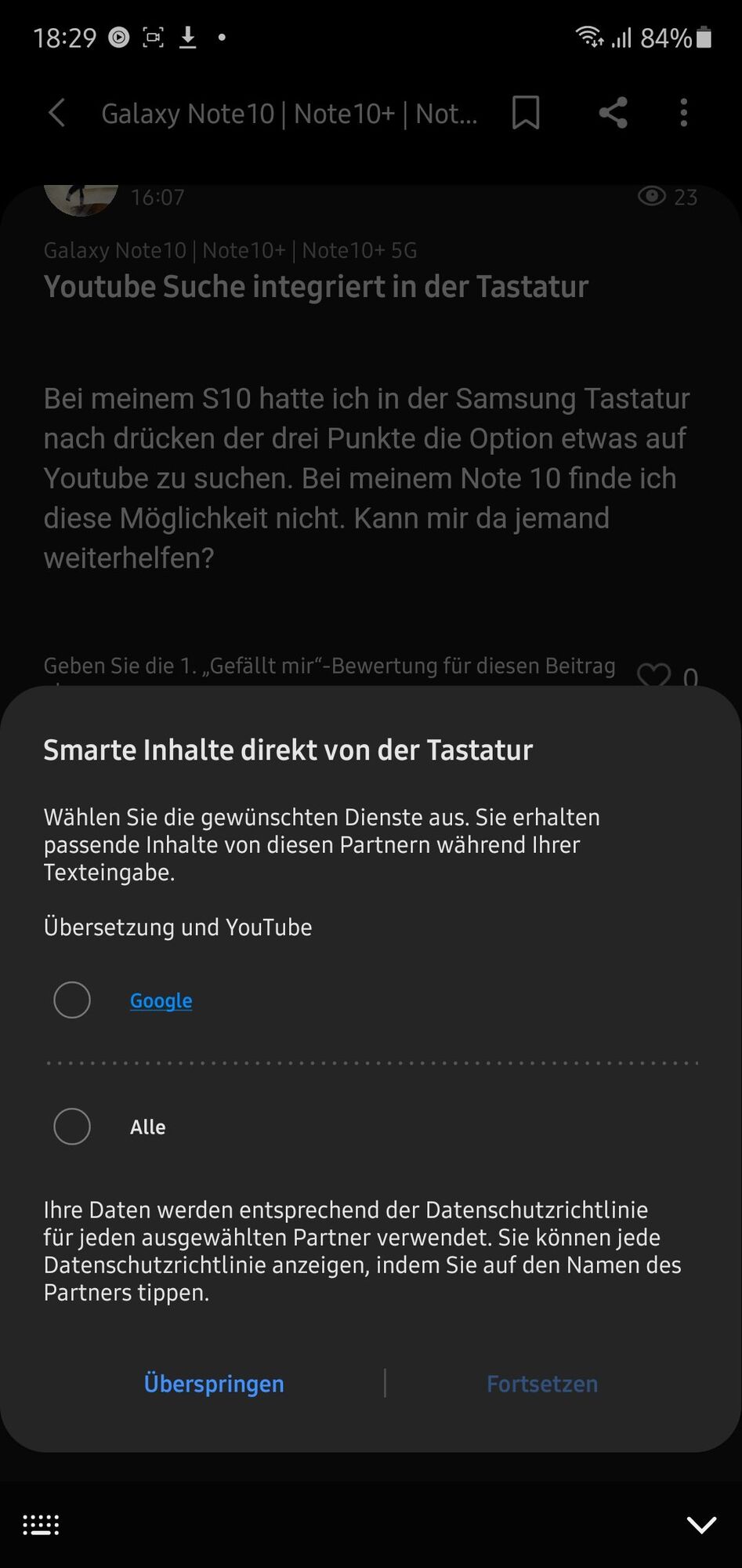The image size is (742, 1568).
Task: Hide the keyboard with the down chevron
Action: tap(701, 1525)
